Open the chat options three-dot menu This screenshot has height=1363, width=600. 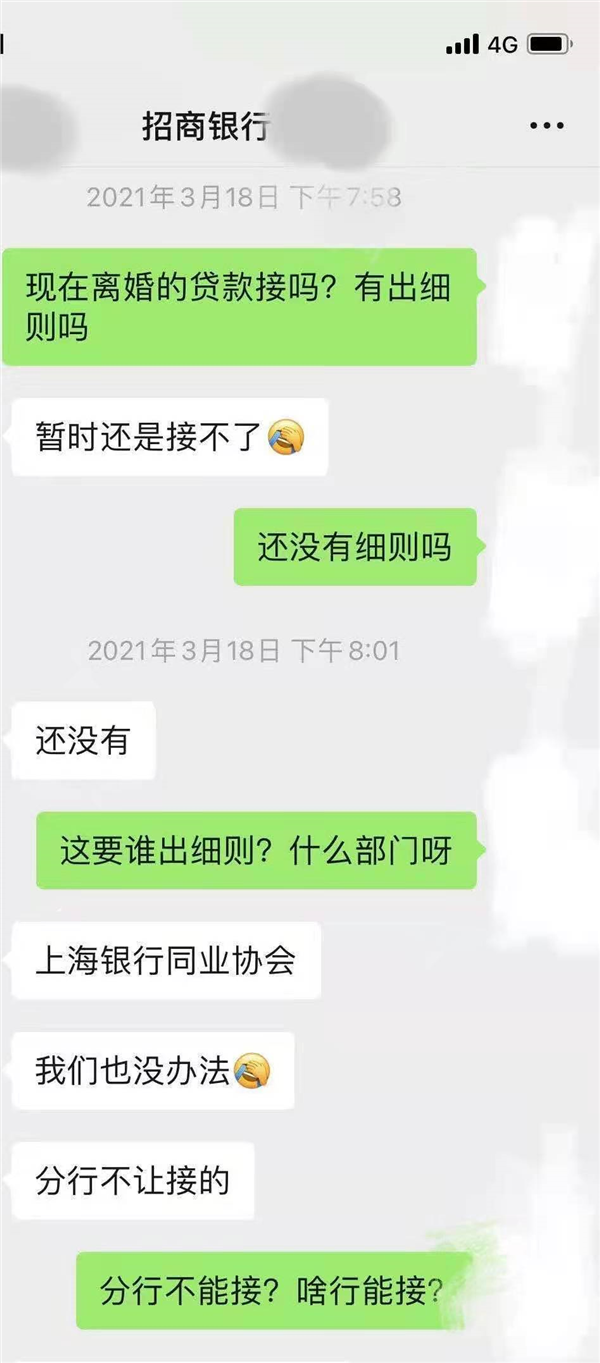pyautogui.click(x=546, y=127)
